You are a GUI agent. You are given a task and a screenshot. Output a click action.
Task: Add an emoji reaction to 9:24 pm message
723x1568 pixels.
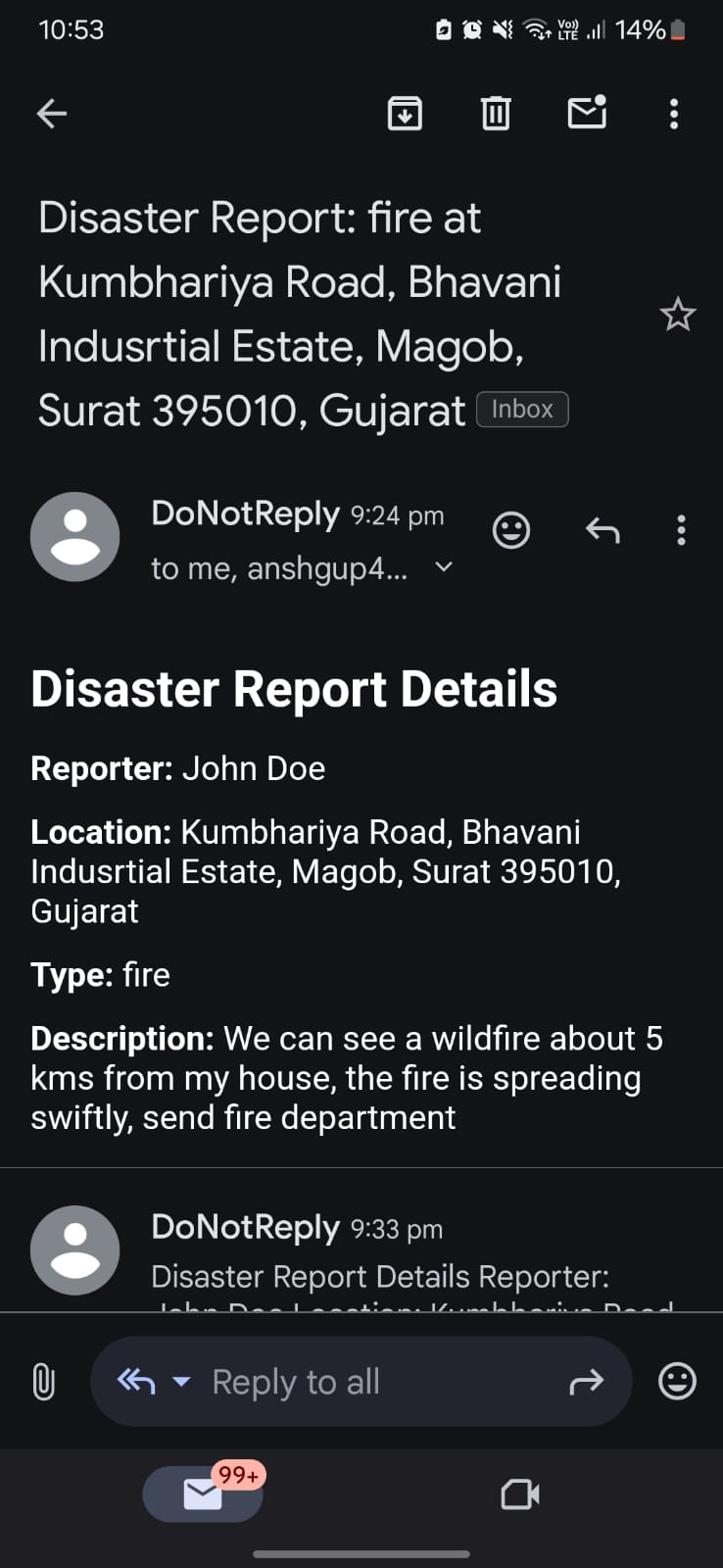[510, 530]
